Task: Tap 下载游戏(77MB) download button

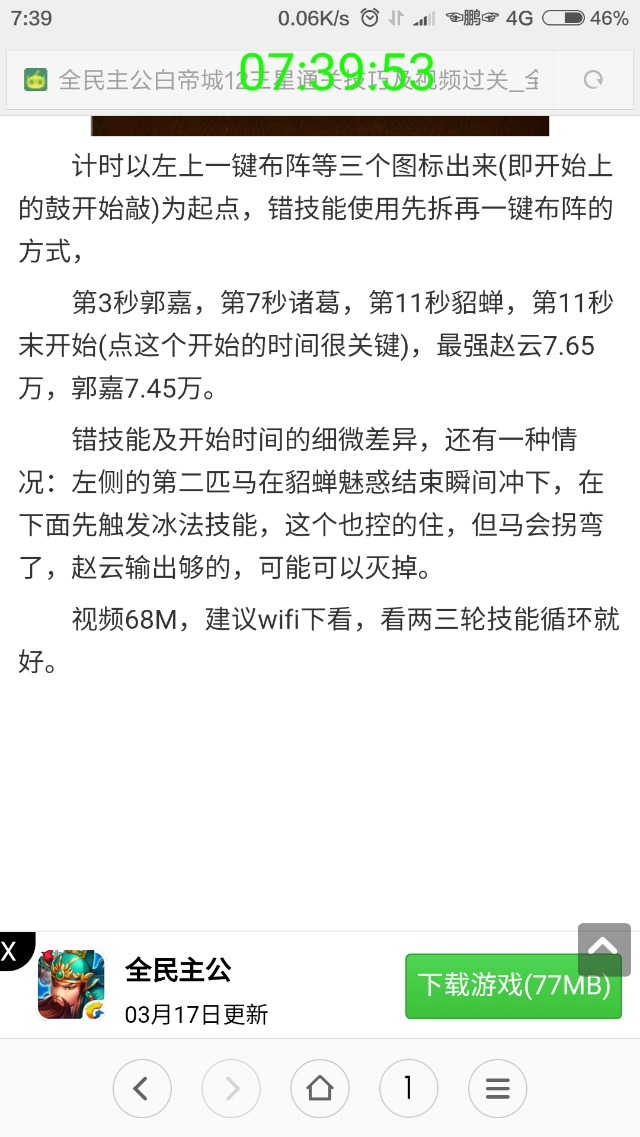Action: point(513,986)
